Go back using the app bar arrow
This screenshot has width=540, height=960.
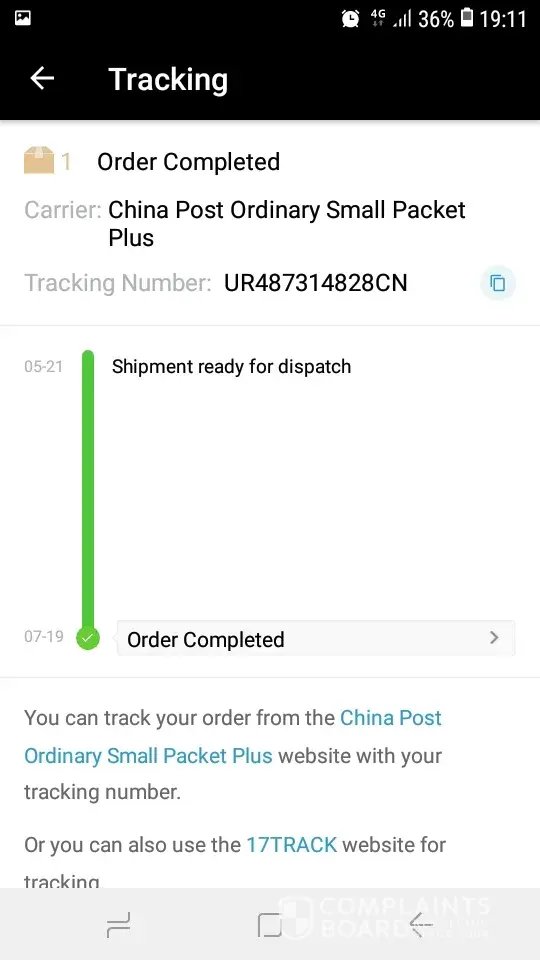point(42,78)
